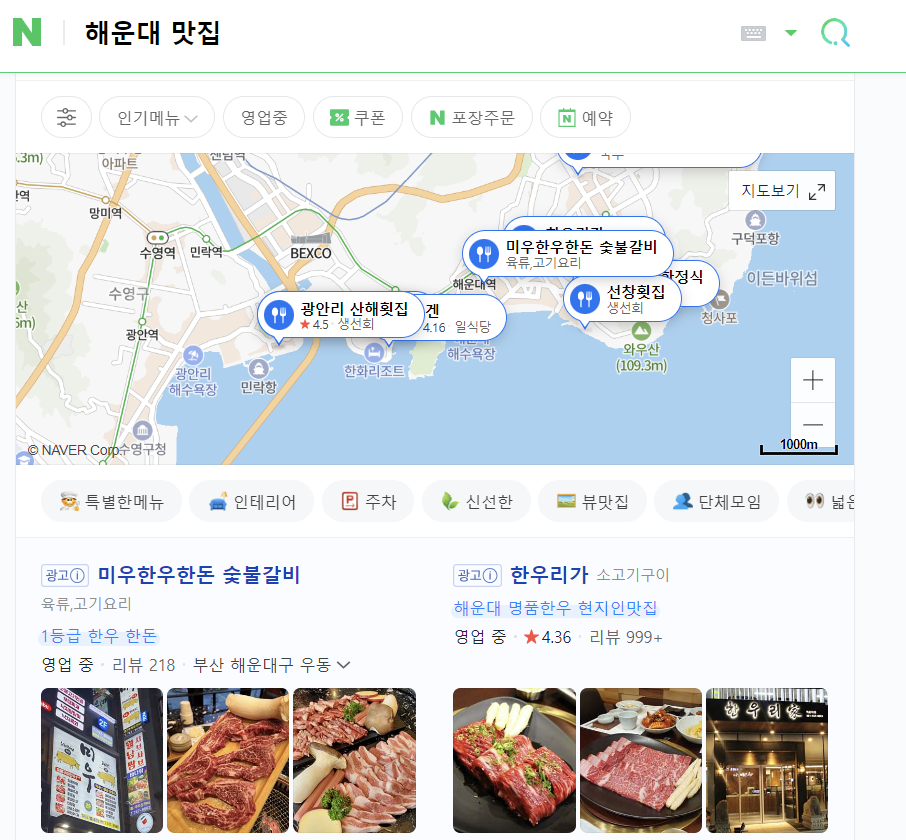The width and height of the screenshot is (906, 840).
Task: Tap the green search icon
Action: [835, 33]
